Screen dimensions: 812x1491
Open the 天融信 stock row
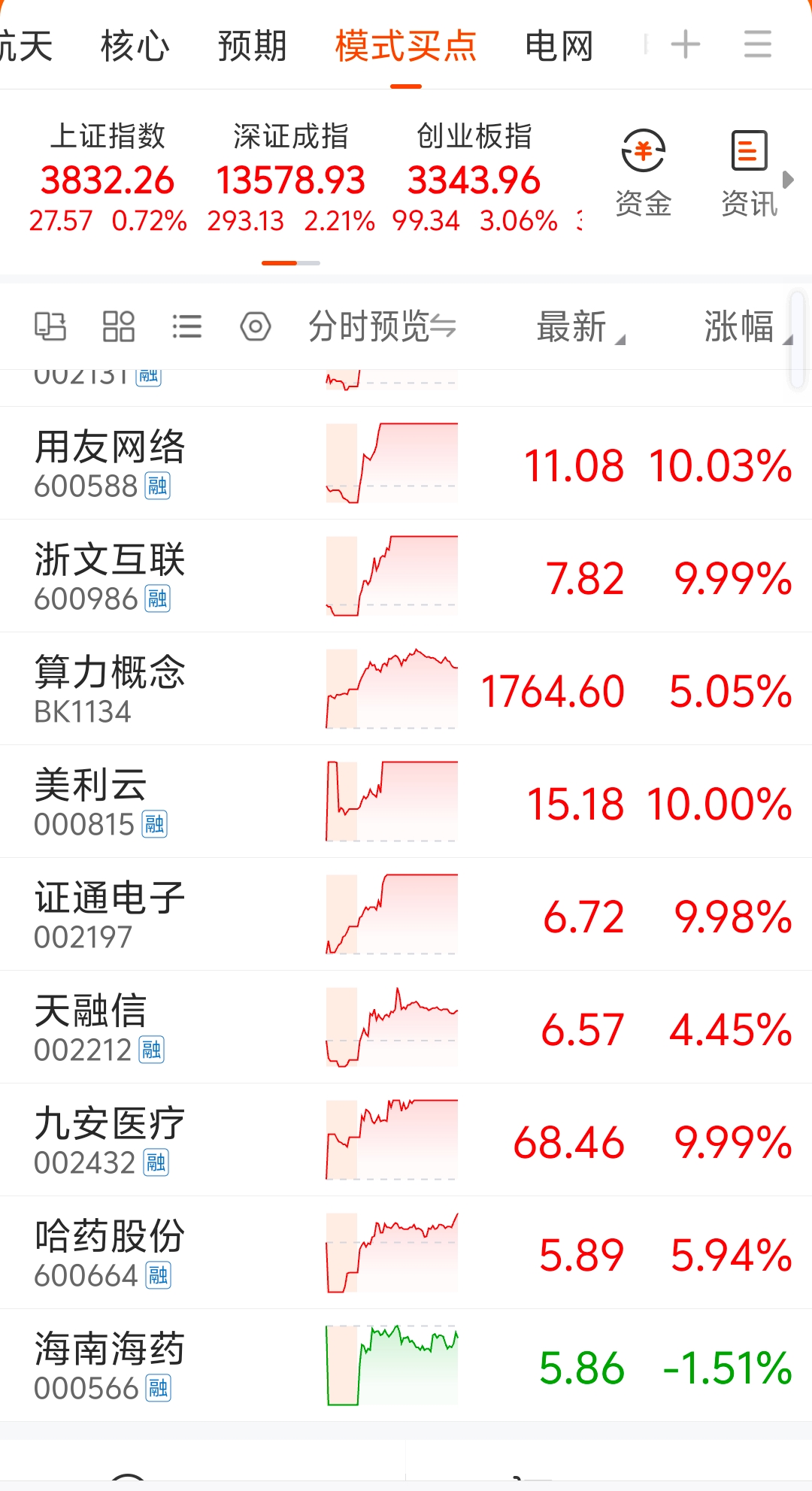pos(406,1027)
